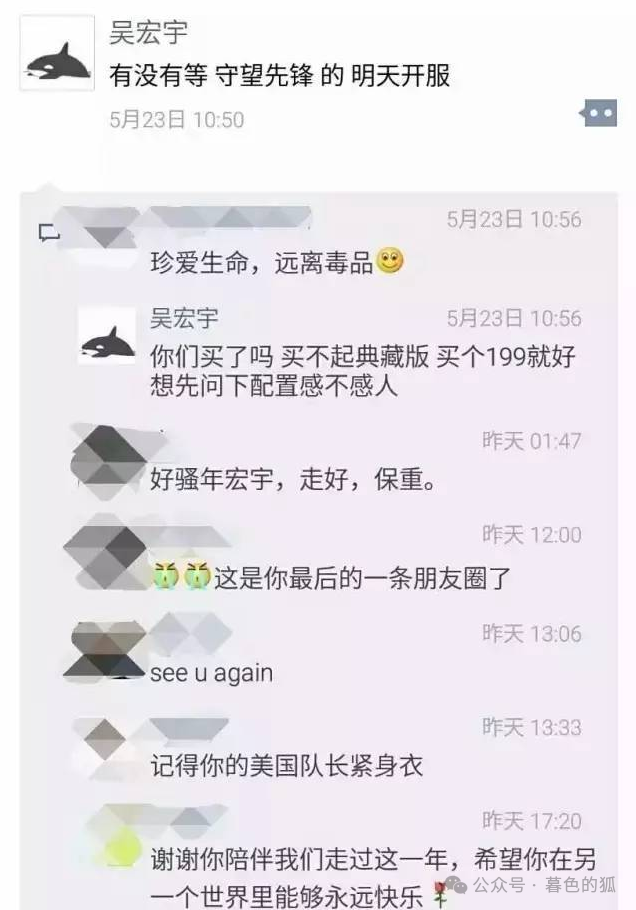The height and width of the screenshot is (910, 636).
Task: Reply to the comment 好骚年宏宇，走好，保重
Action: pos(293,480)
